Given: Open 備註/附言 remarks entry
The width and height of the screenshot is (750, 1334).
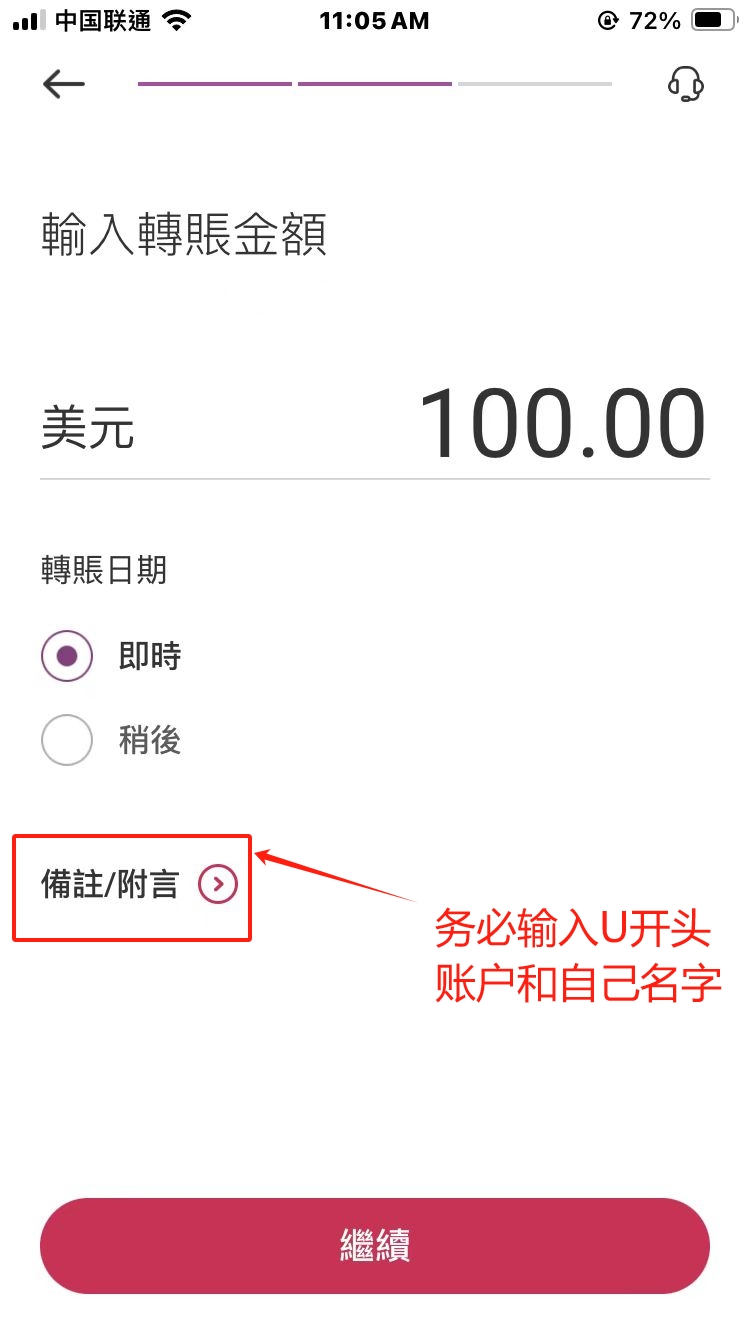Looking at the screenshot, I should [139, 885].
